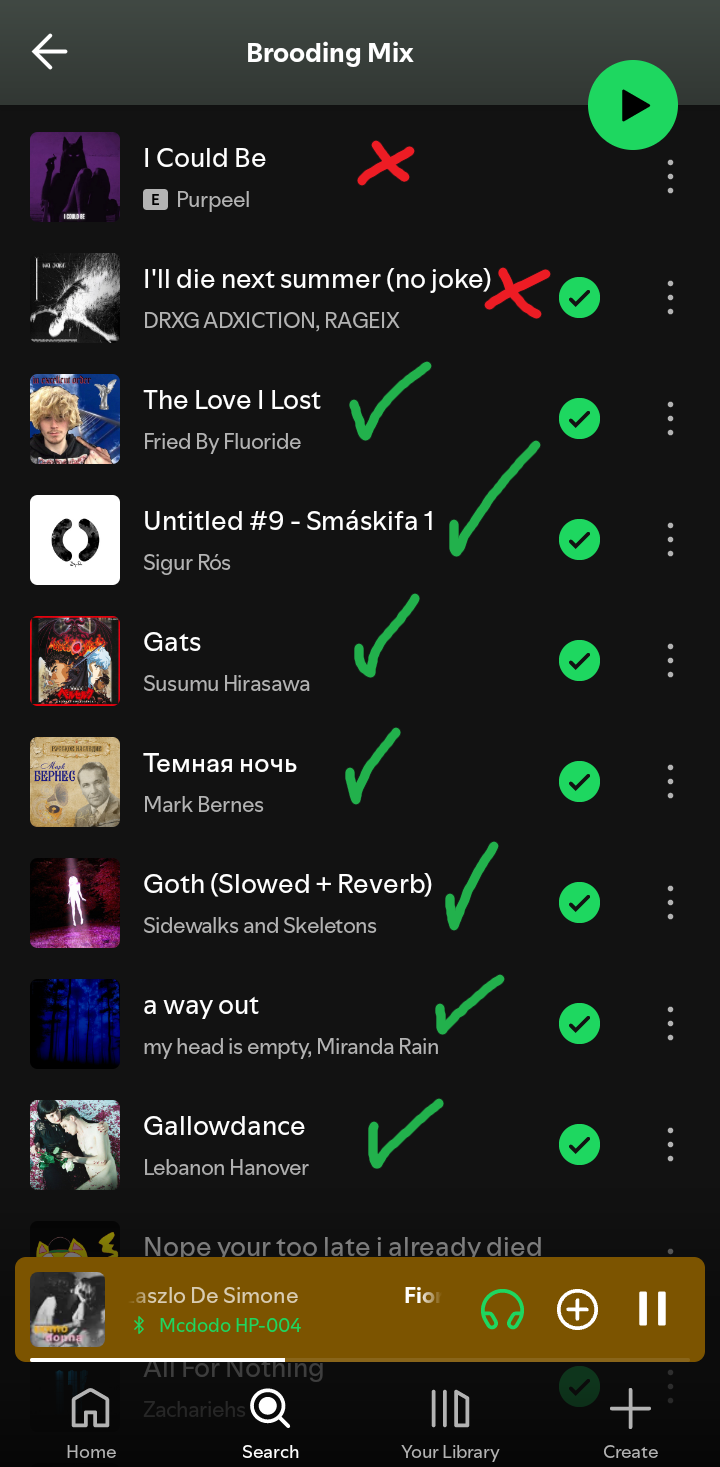Add current song to library with plus
Viewport: 720px width, 1467px height.
(x=577, y=1309)
